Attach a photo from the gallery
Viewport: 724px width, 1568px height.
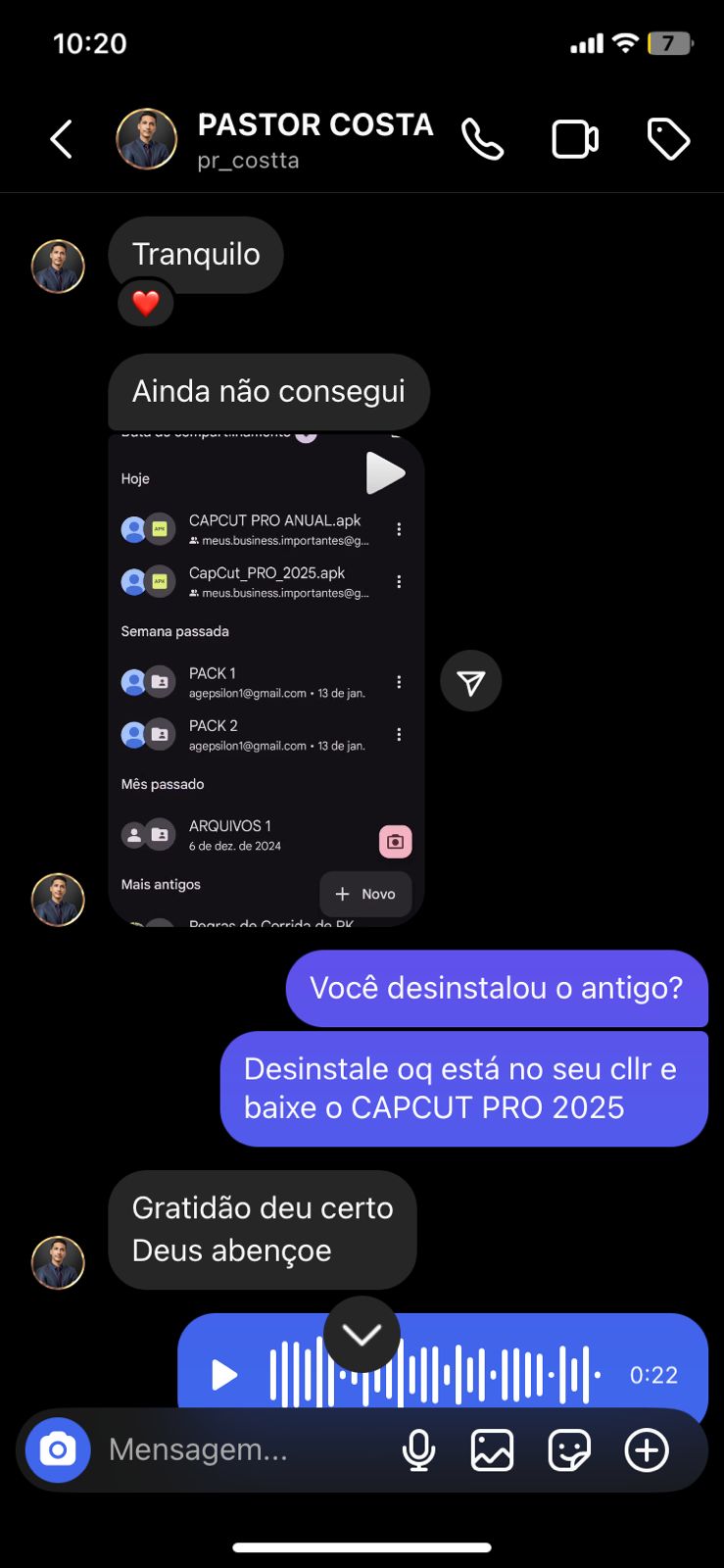[x=492, y=1450]
